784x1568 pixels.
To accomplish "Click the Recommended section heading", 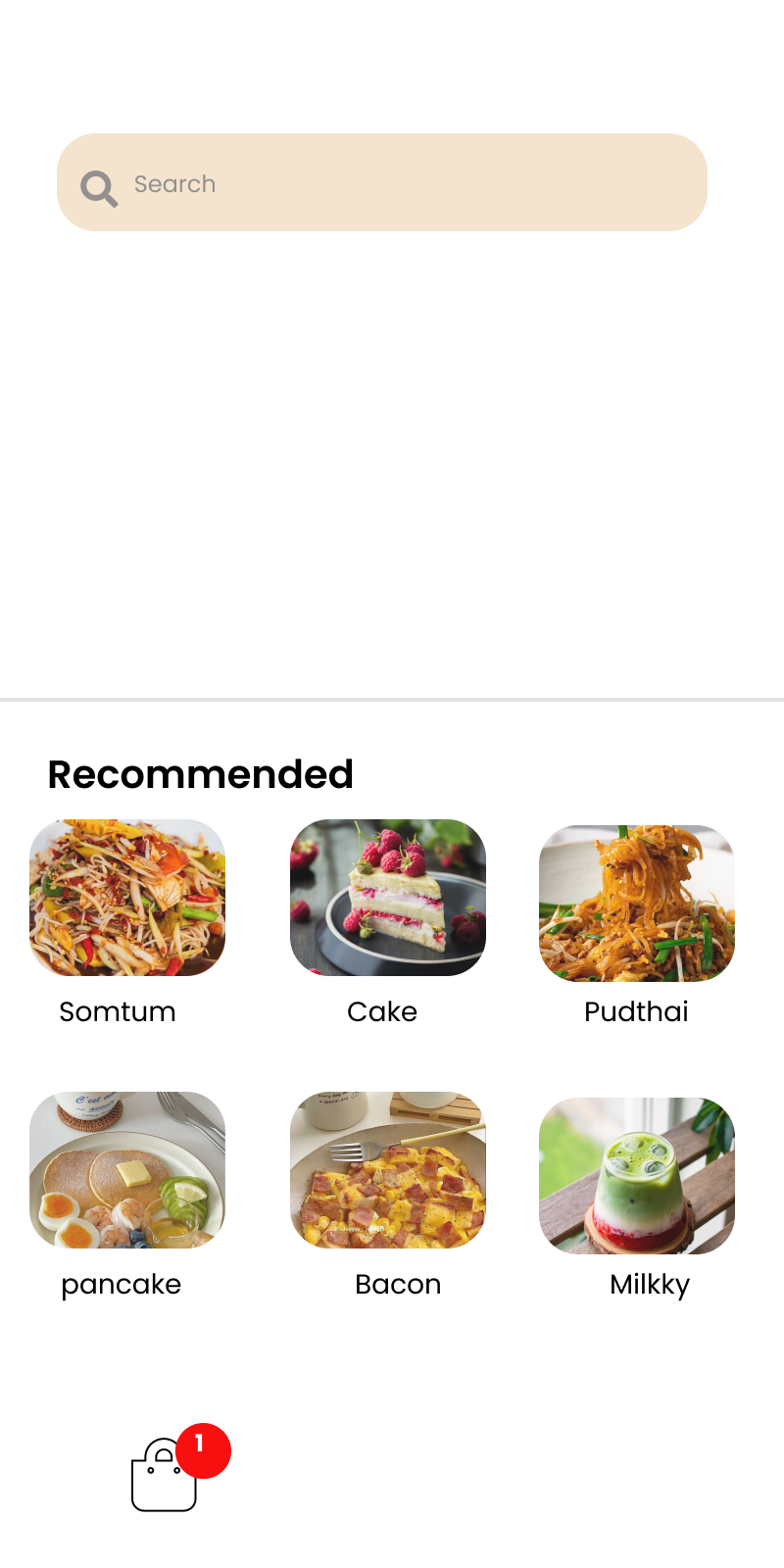I will 200,774.
